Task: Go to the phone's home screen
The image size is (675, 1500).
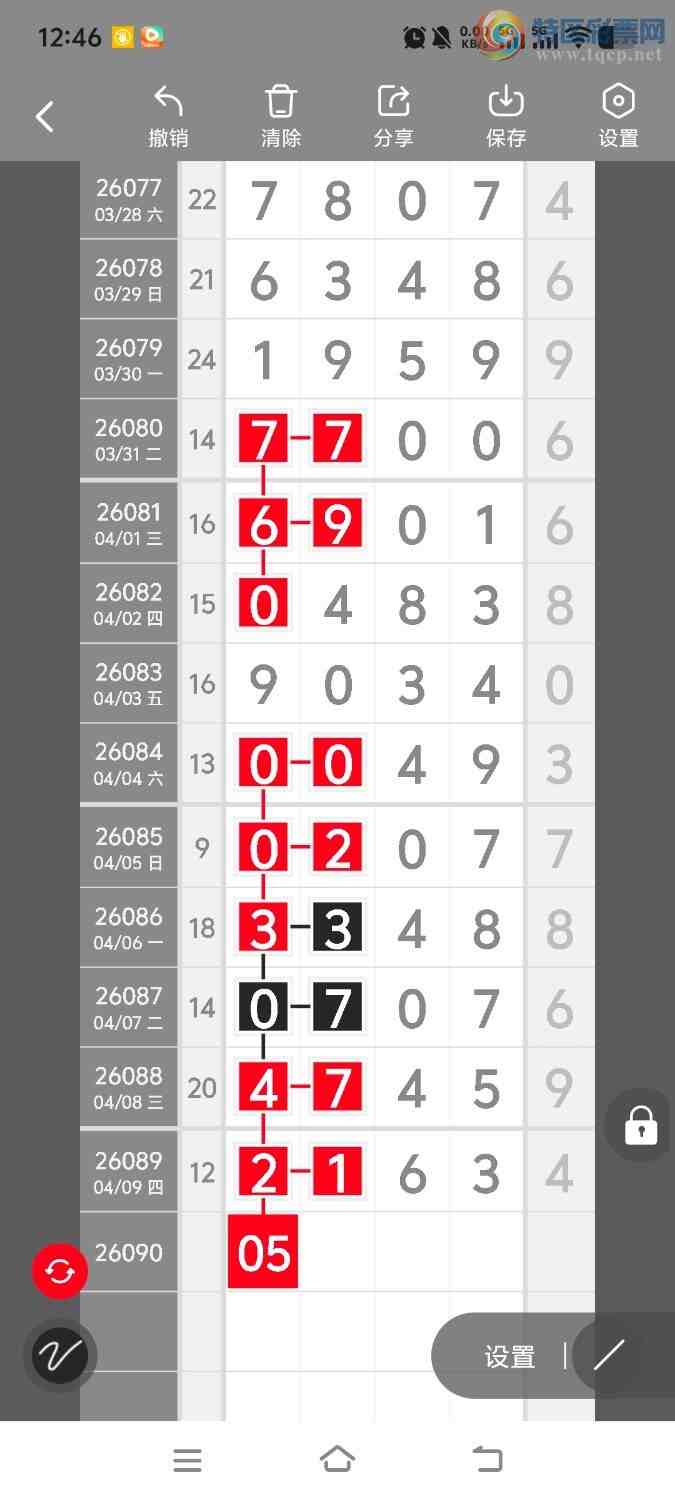Action: [x=337, y=1460]
